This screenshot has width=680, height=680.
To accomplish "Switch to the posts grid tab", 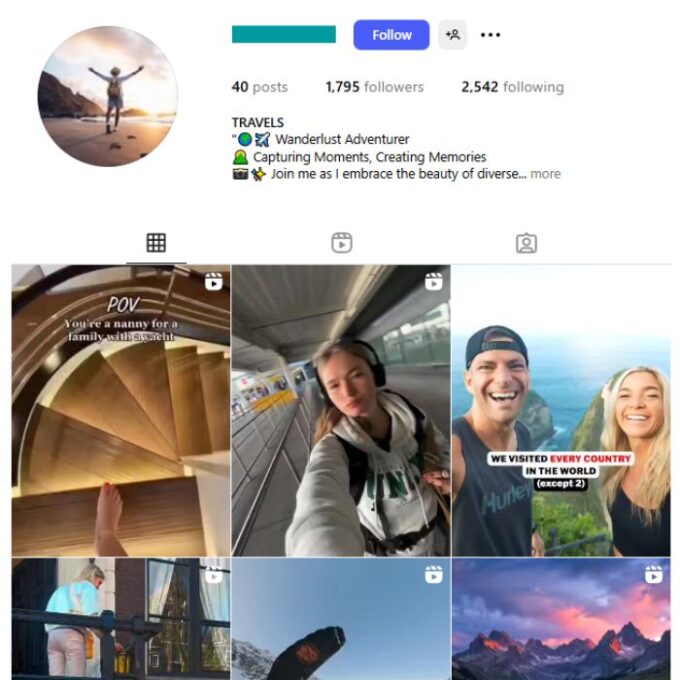I will click(x=156, y=243).
